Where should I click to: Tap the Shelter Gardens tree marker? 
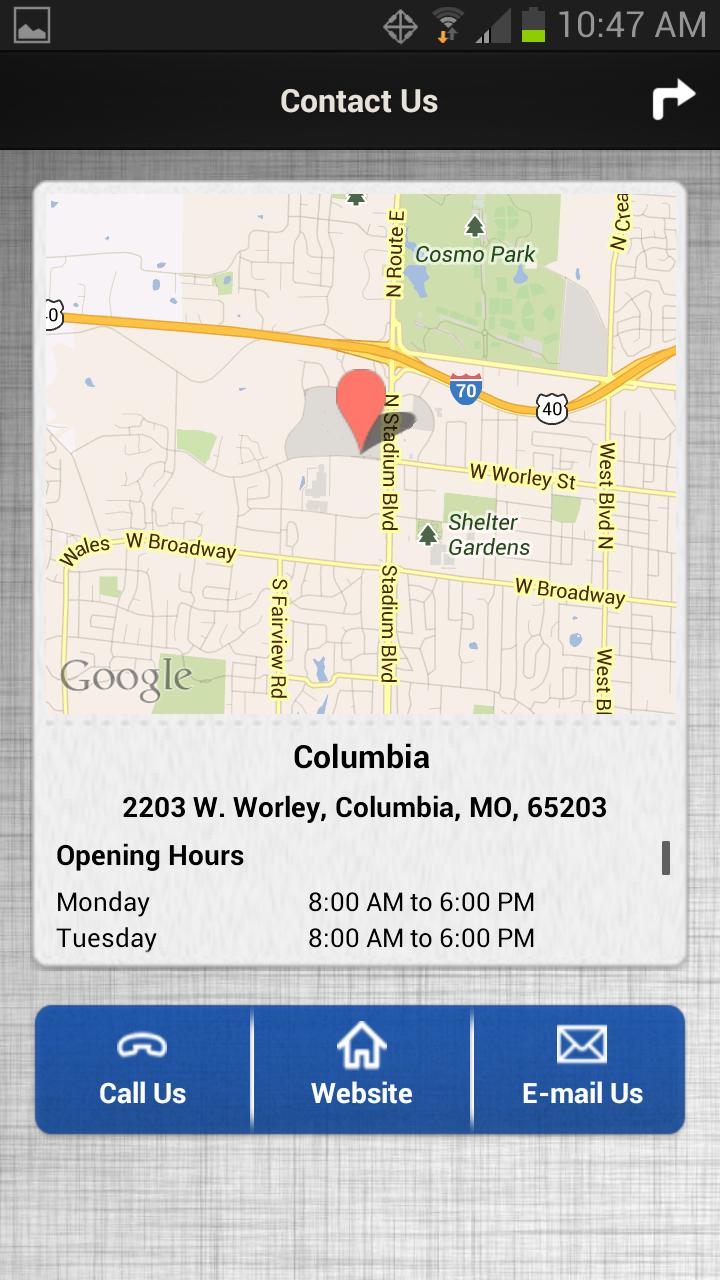(x=429, y=533)
